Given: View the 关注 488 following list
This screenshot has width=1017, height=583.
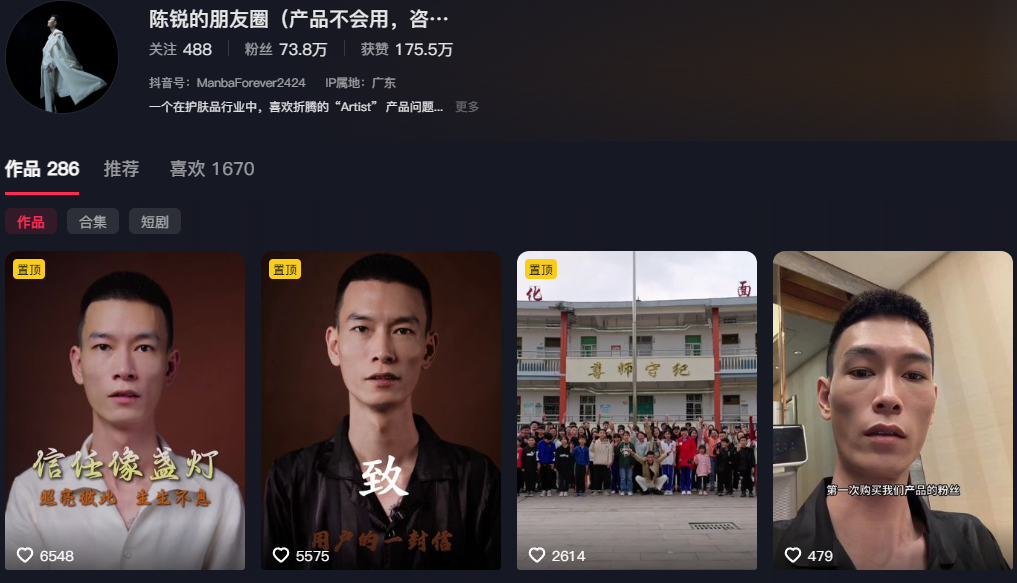Looking at the screenshot, I should coord(180,49).
